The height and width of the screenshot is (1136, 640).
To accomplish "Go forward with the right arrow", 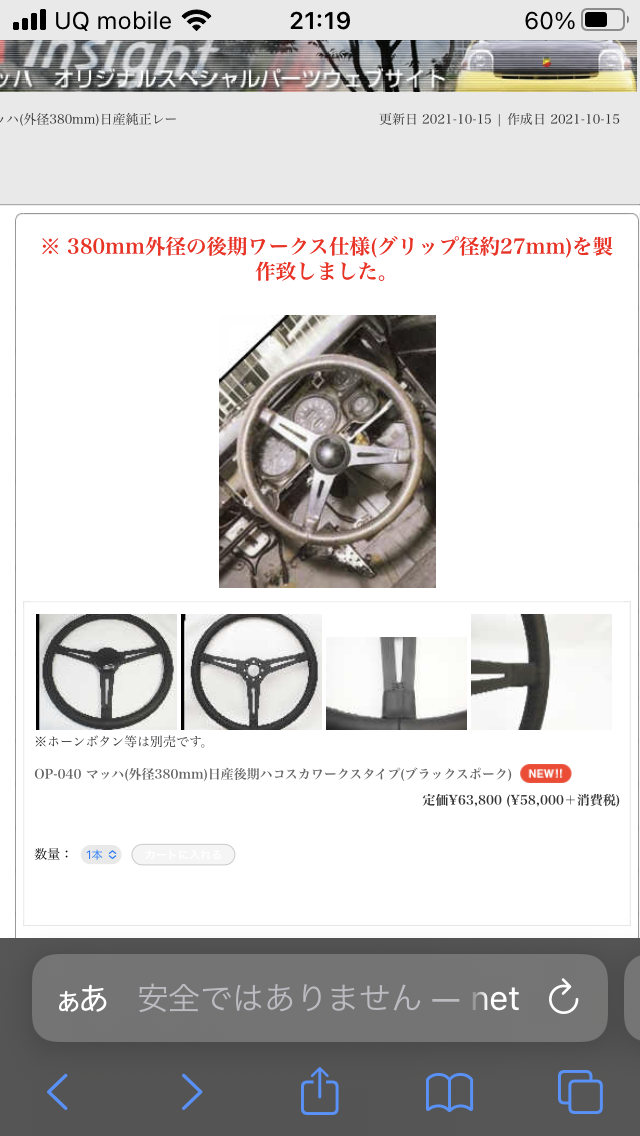I will 191,1092.
